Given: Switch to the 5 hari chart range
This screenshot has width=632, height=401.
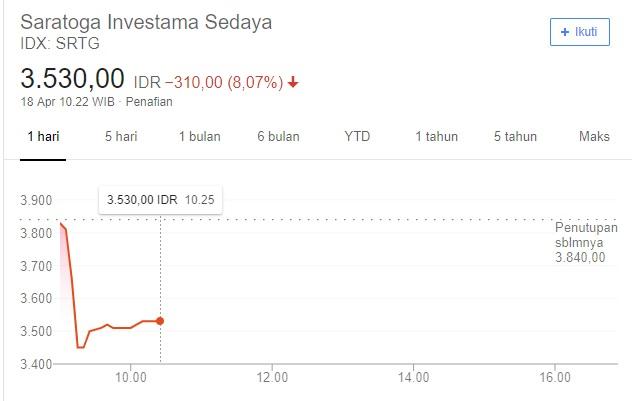Looking at the screenshot, I should point(121,137).
